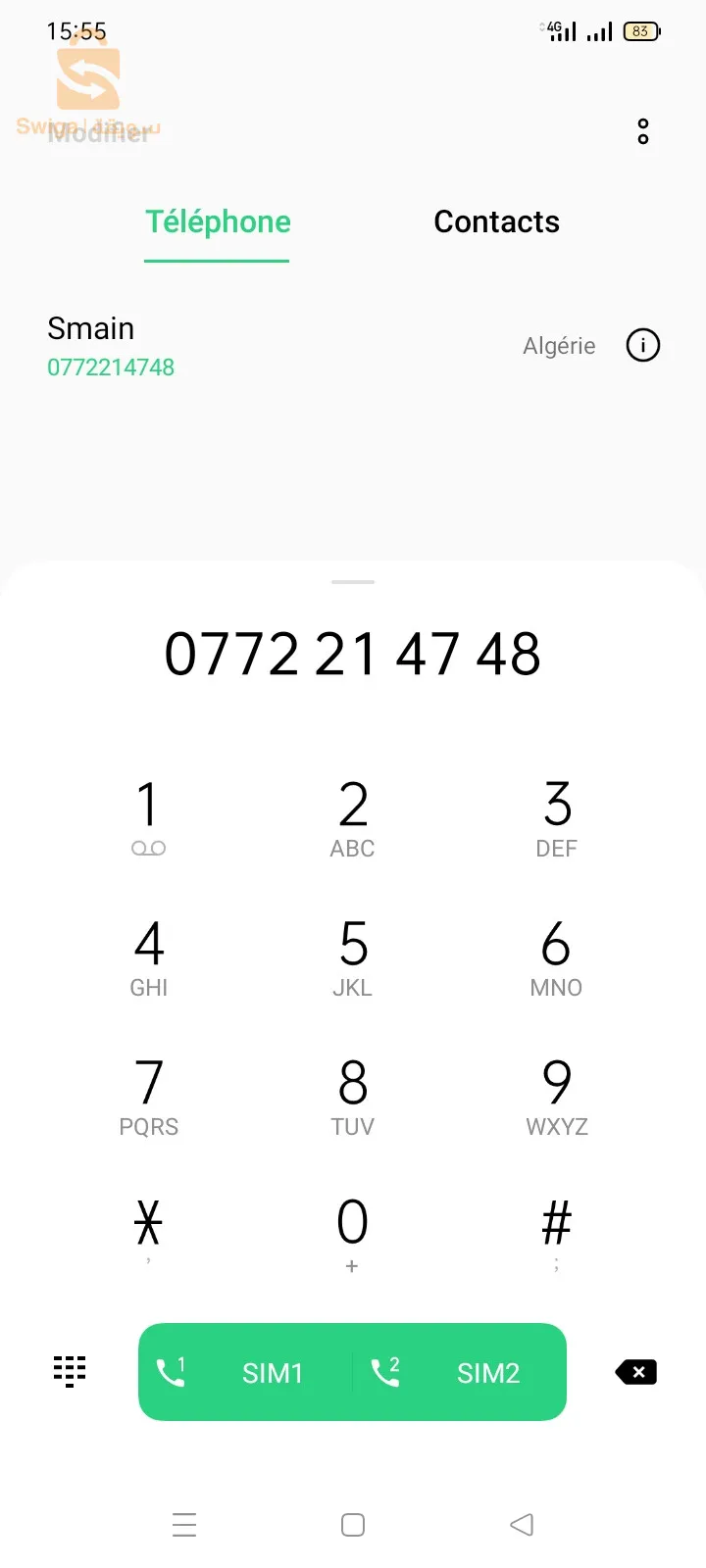Hide the dial pad with keypad icon
This screenshot has width=706, height=1568.
pos(70,1371)
